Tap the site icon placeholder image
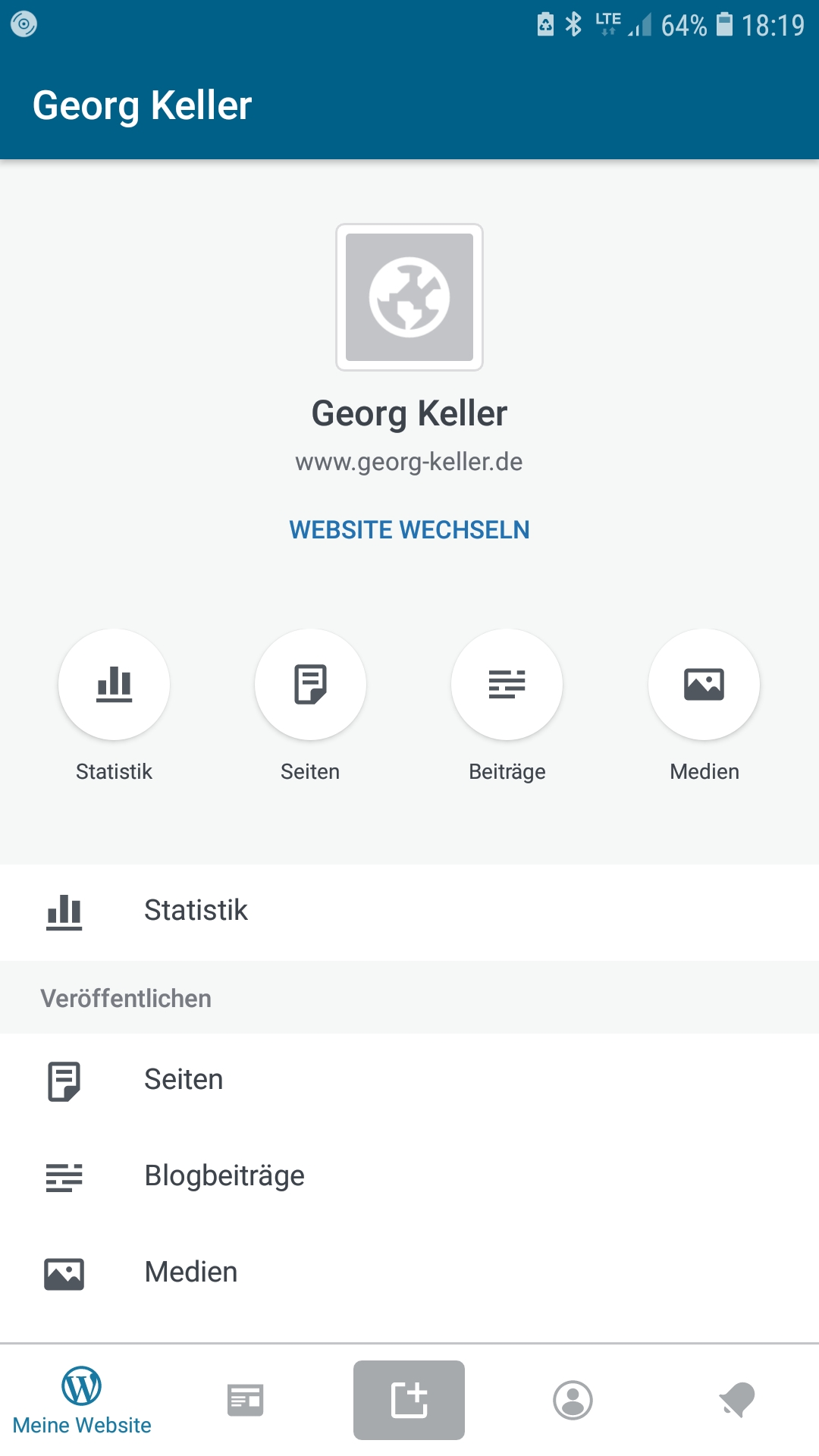Image resolution: width=819 pixels, height=1456 pixels. coord(409,297)
